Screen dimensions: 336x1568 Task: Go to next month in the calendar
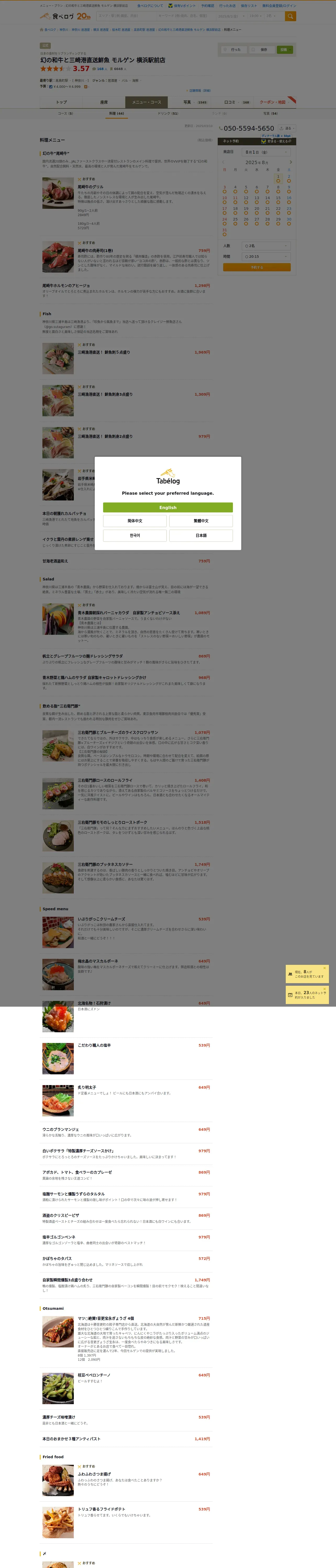tap(291, 163)
